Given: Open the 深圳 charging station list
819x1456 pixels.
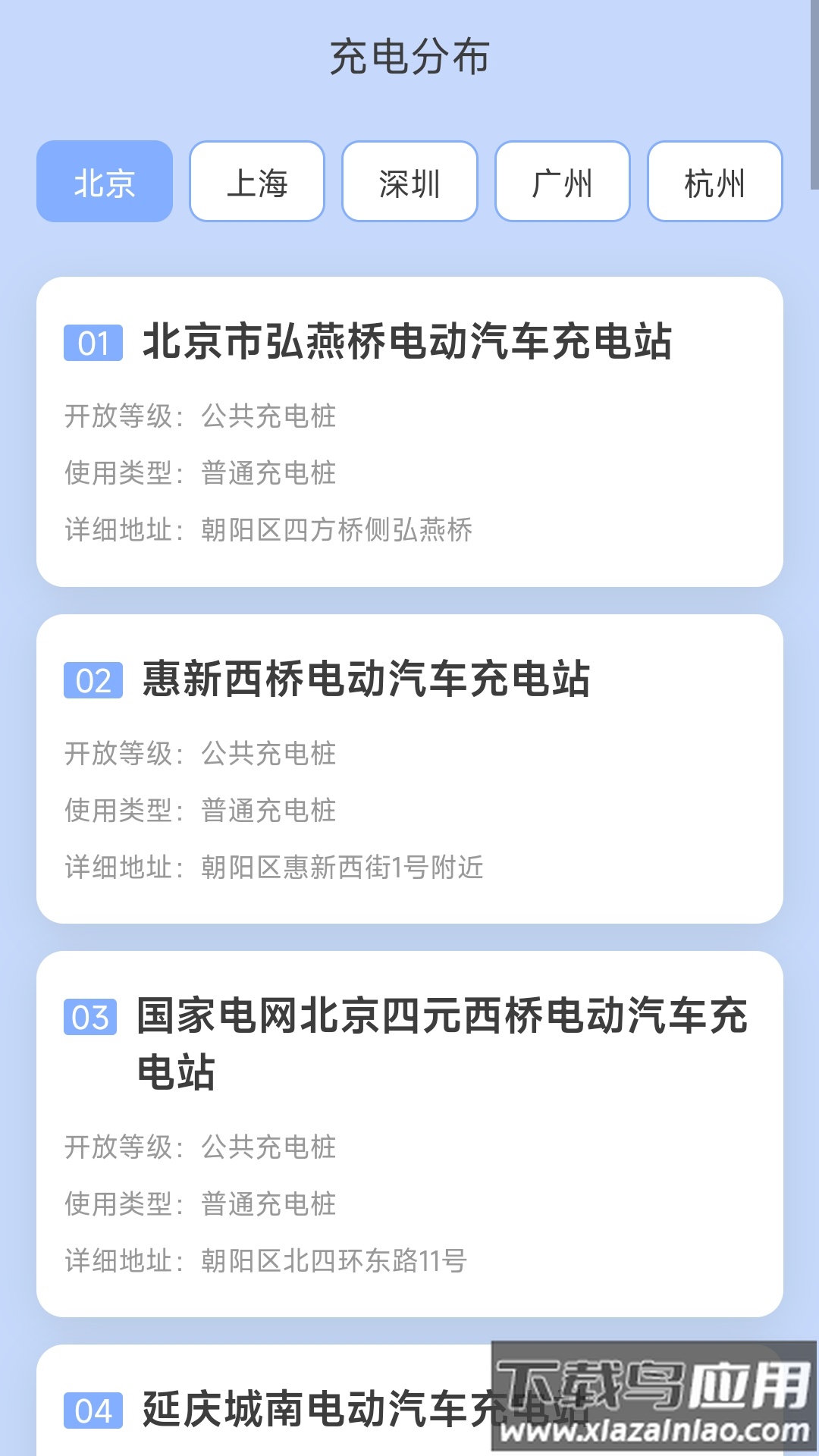Looking at the screenshot, I should tap(409, 181).
